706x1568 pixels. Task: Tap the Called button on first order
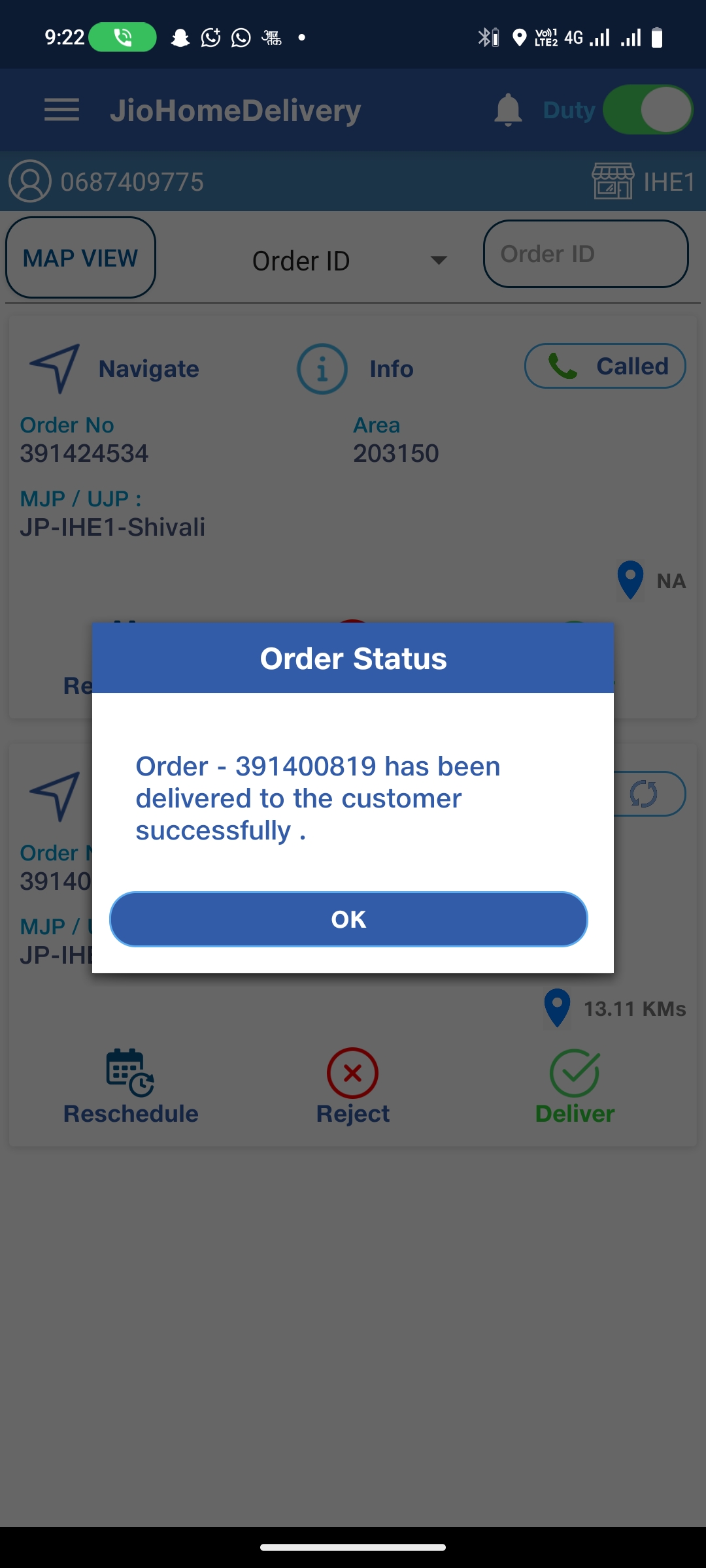(x=605, y=366)
